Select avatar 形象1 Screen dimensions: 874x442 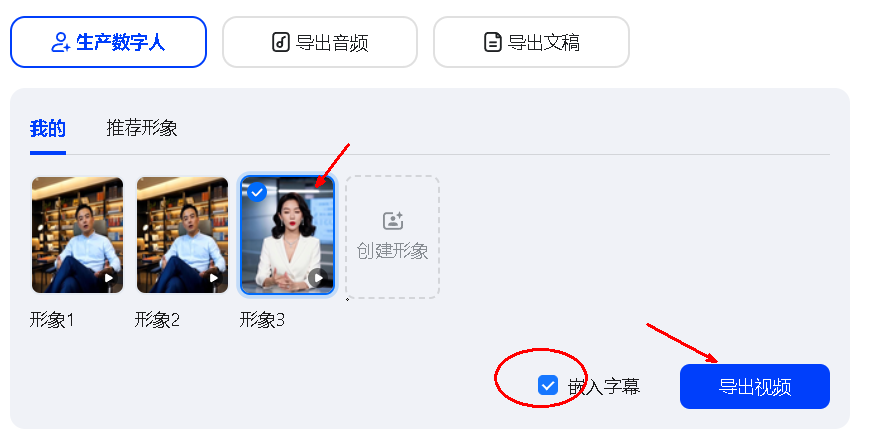pyautogui.click(x=77, y=235)
